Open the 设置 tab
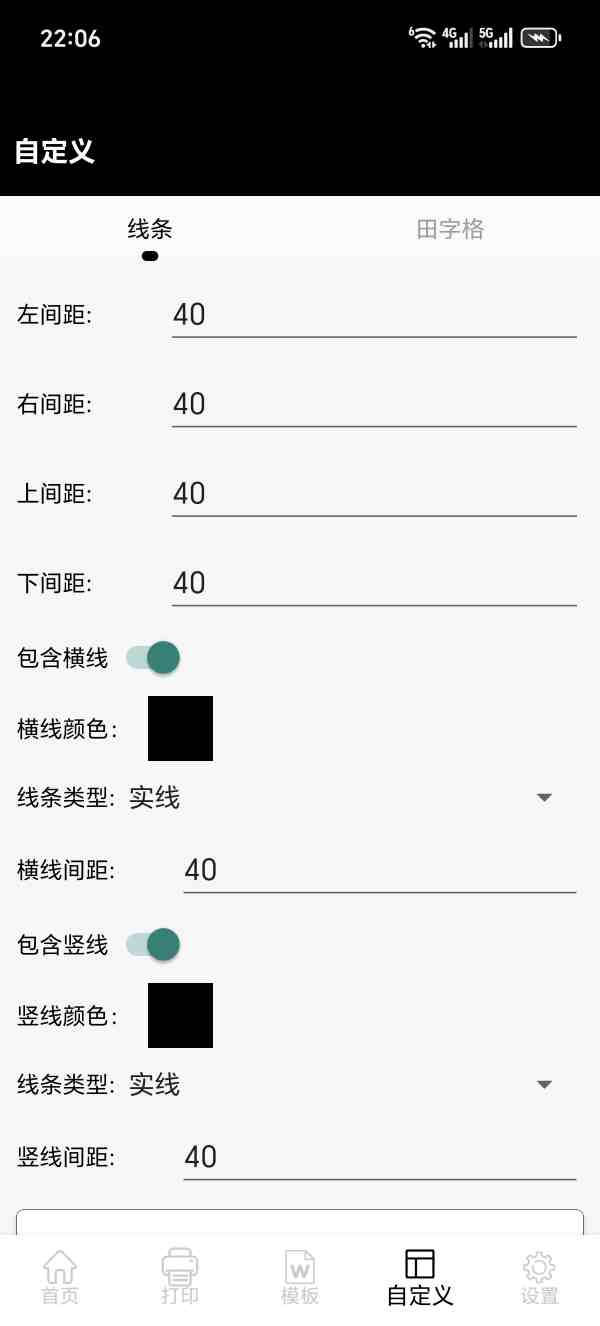600x1326 pixels. (540, 1277)
